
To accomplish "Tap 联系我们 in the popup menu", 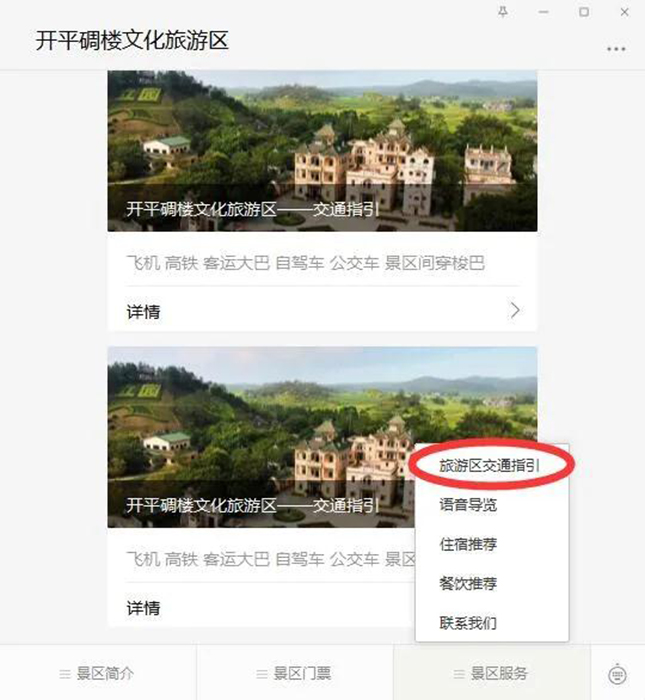I will click(468, 623).
